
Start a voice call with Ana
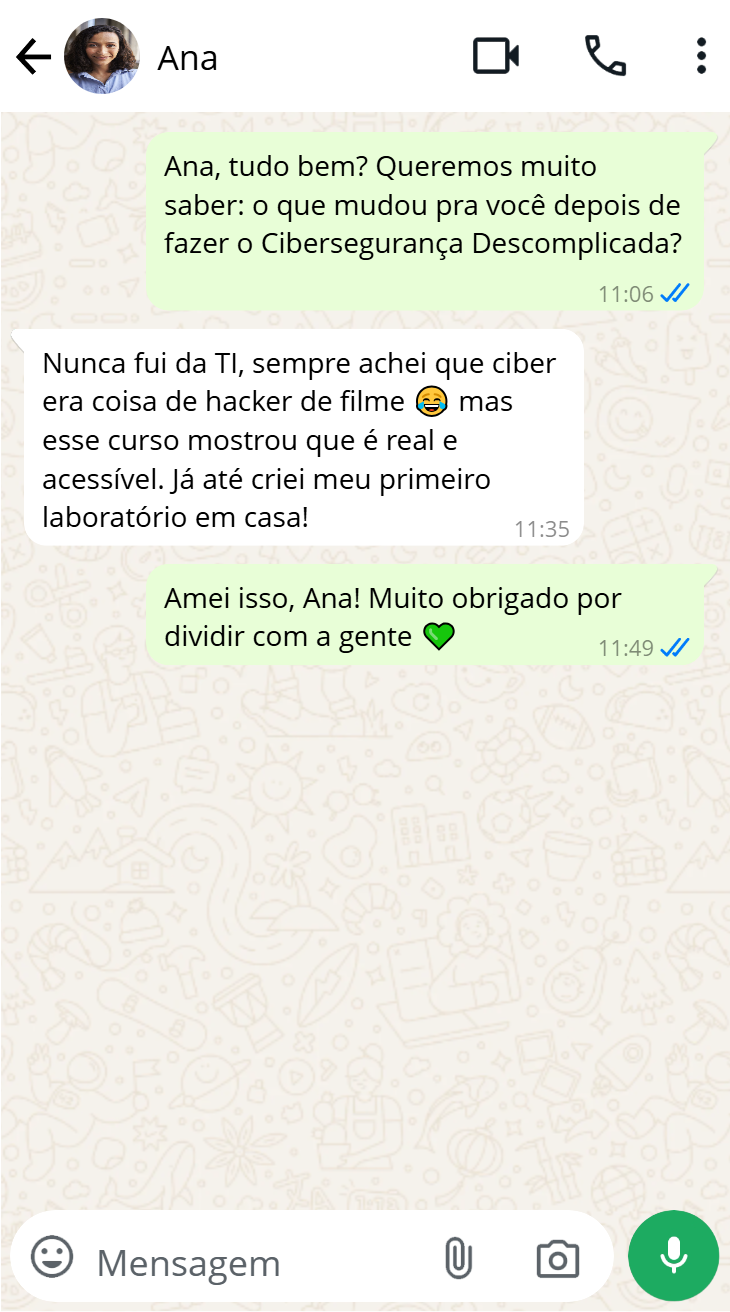605,57
